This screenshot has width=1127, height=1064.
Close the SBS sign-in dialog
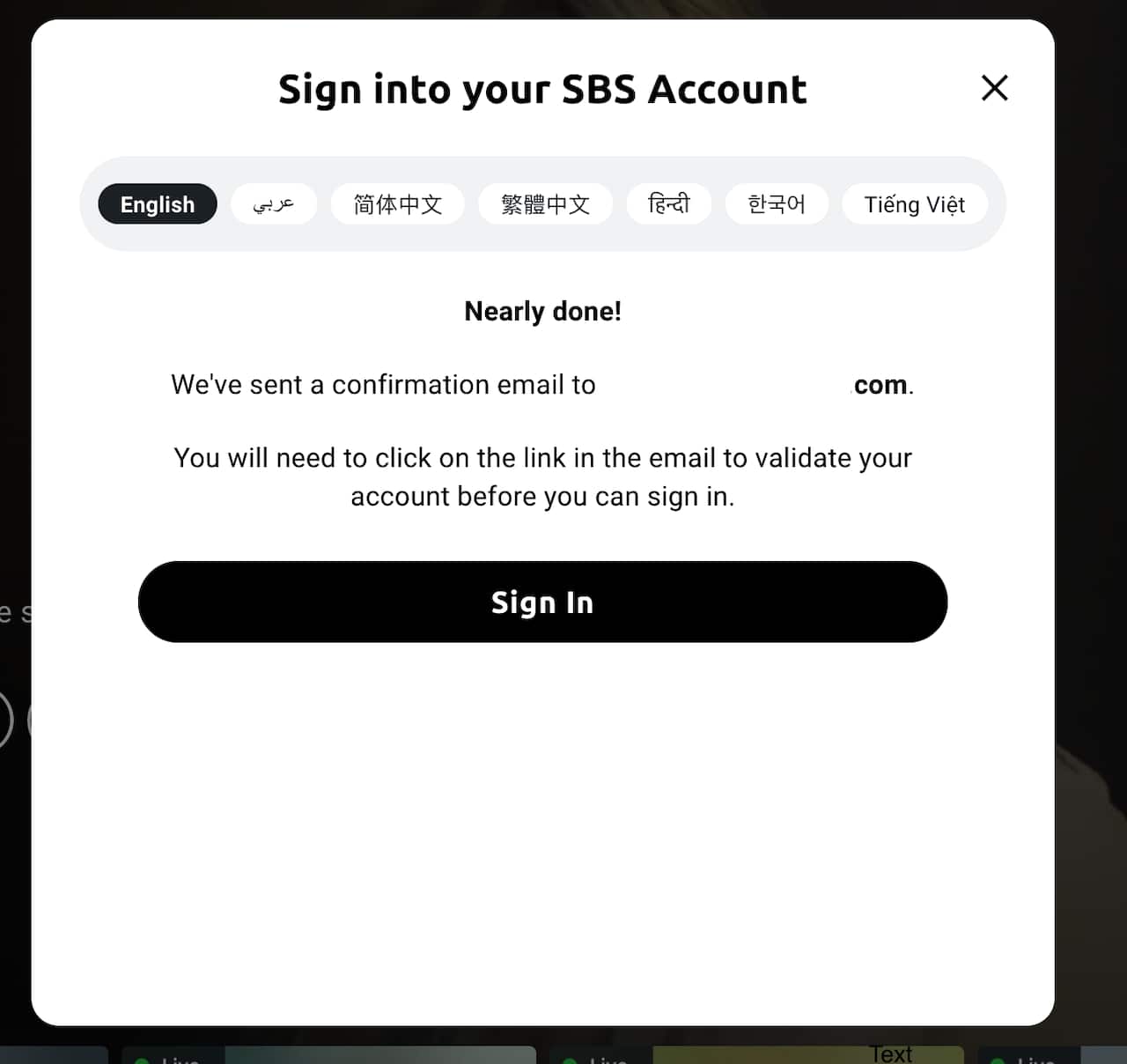pos(994,88)
